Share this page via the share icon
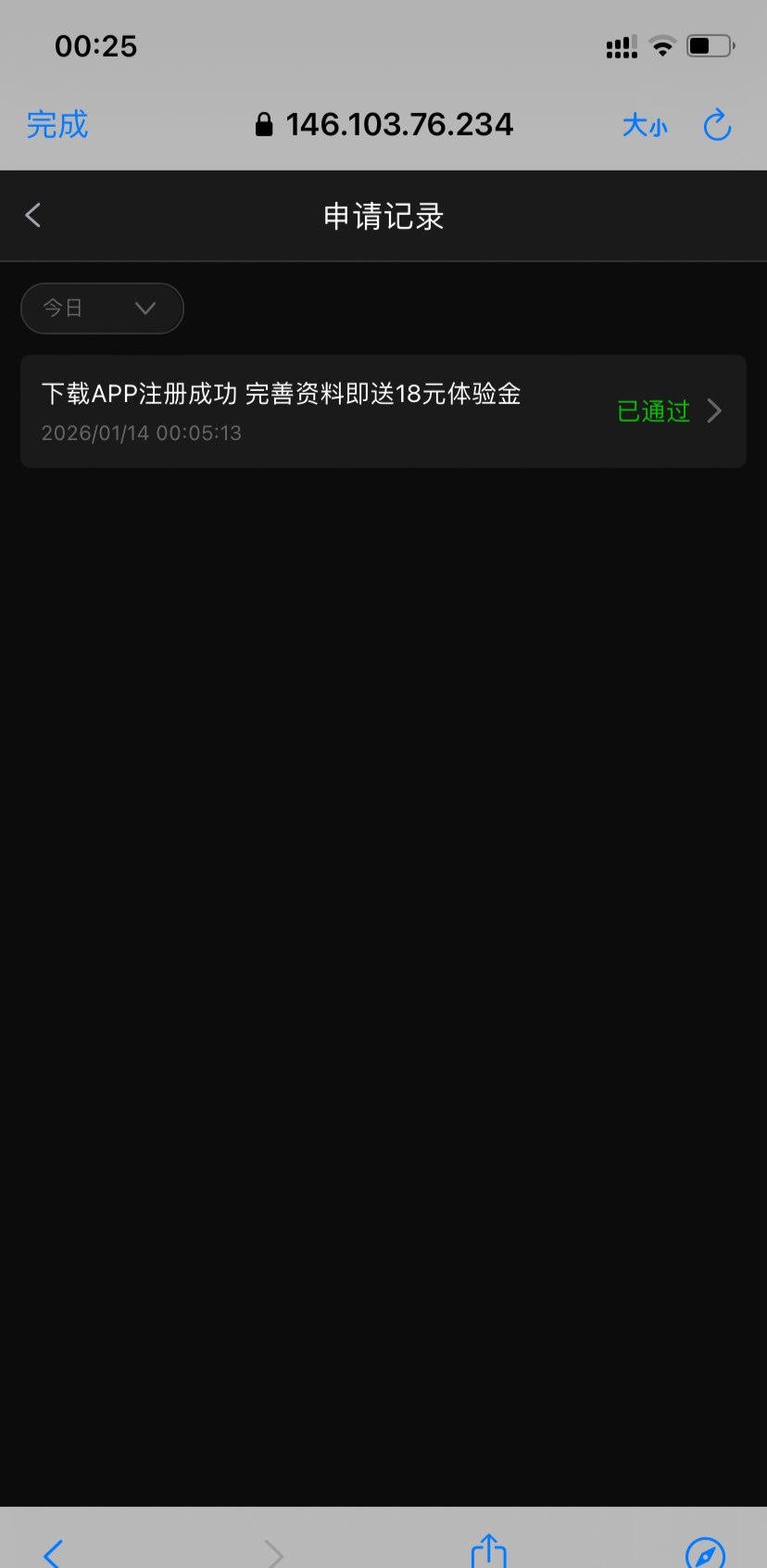Screen dimensions: 767x1568 point(488,1551)
